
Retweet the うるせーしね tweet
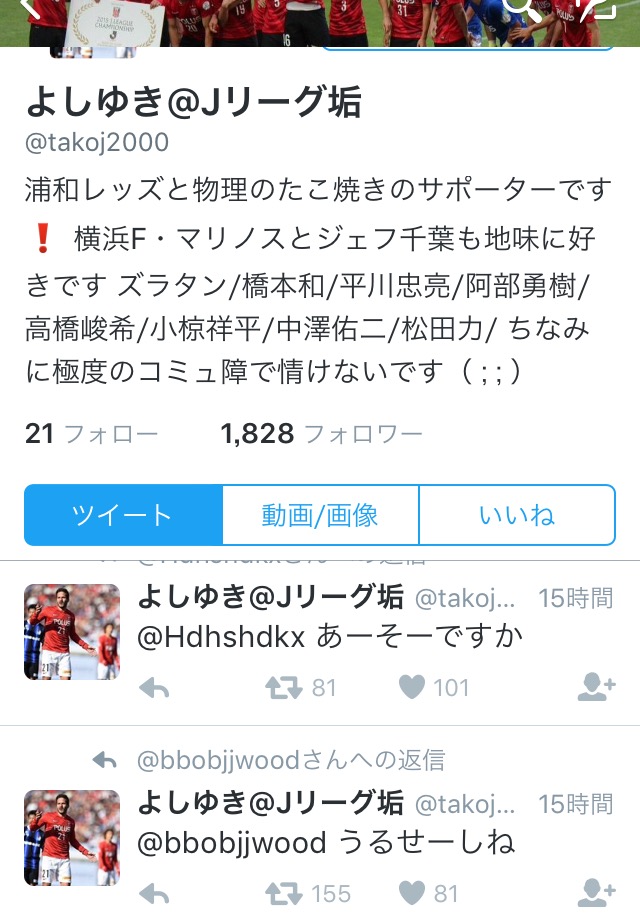(286, 893)
